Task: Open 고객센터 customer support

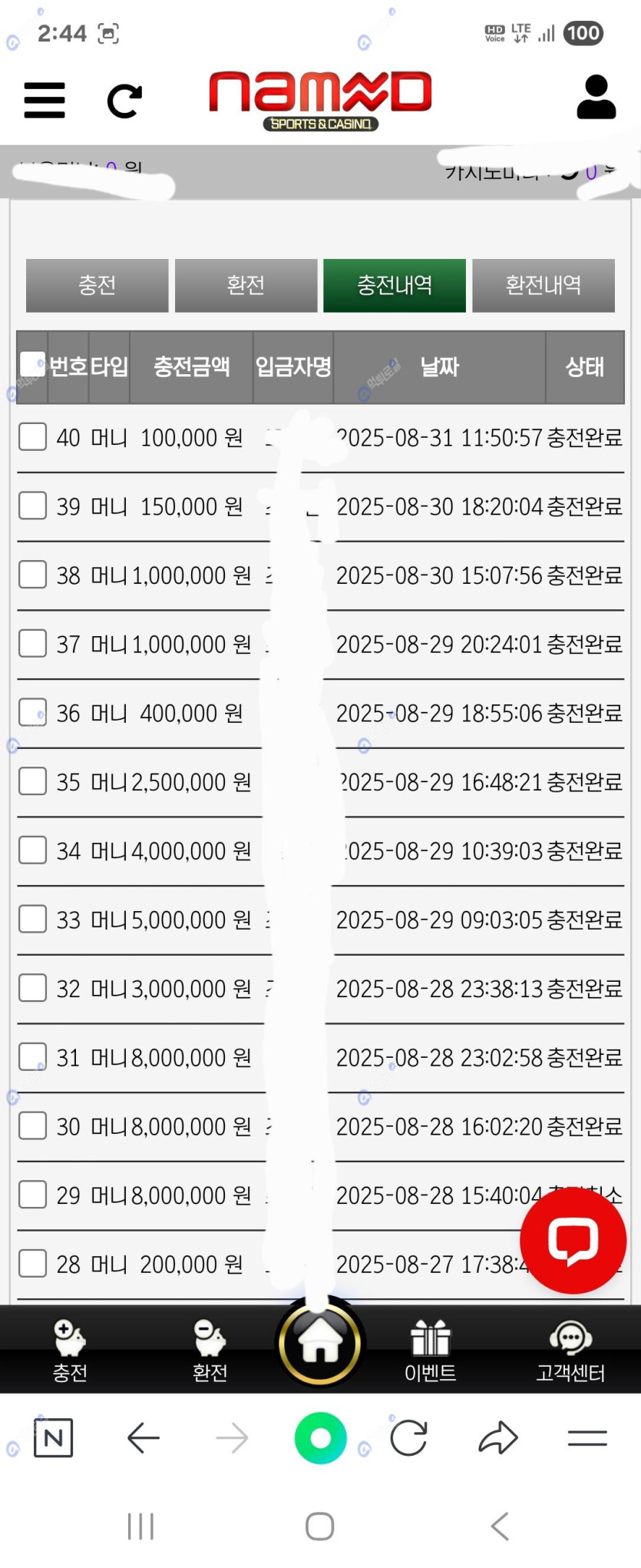Action: click(570, 1349)
